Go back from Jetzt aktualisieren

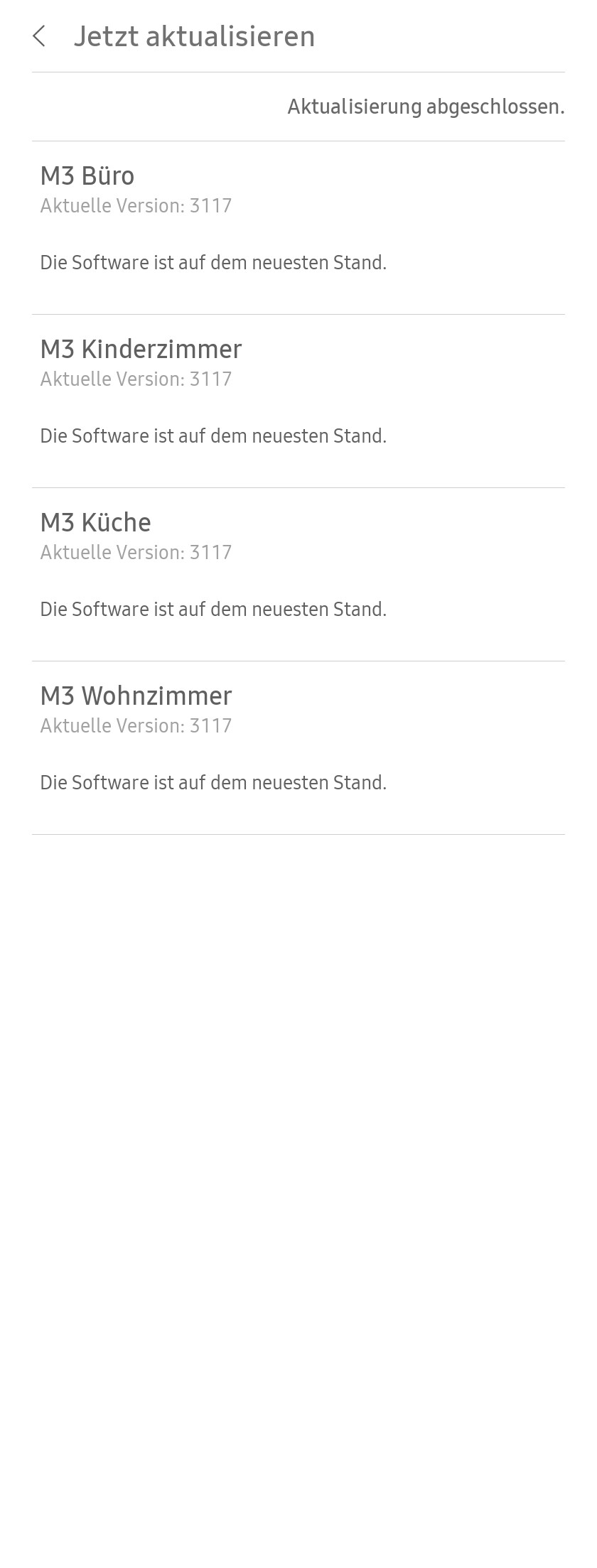coord(40,36)
